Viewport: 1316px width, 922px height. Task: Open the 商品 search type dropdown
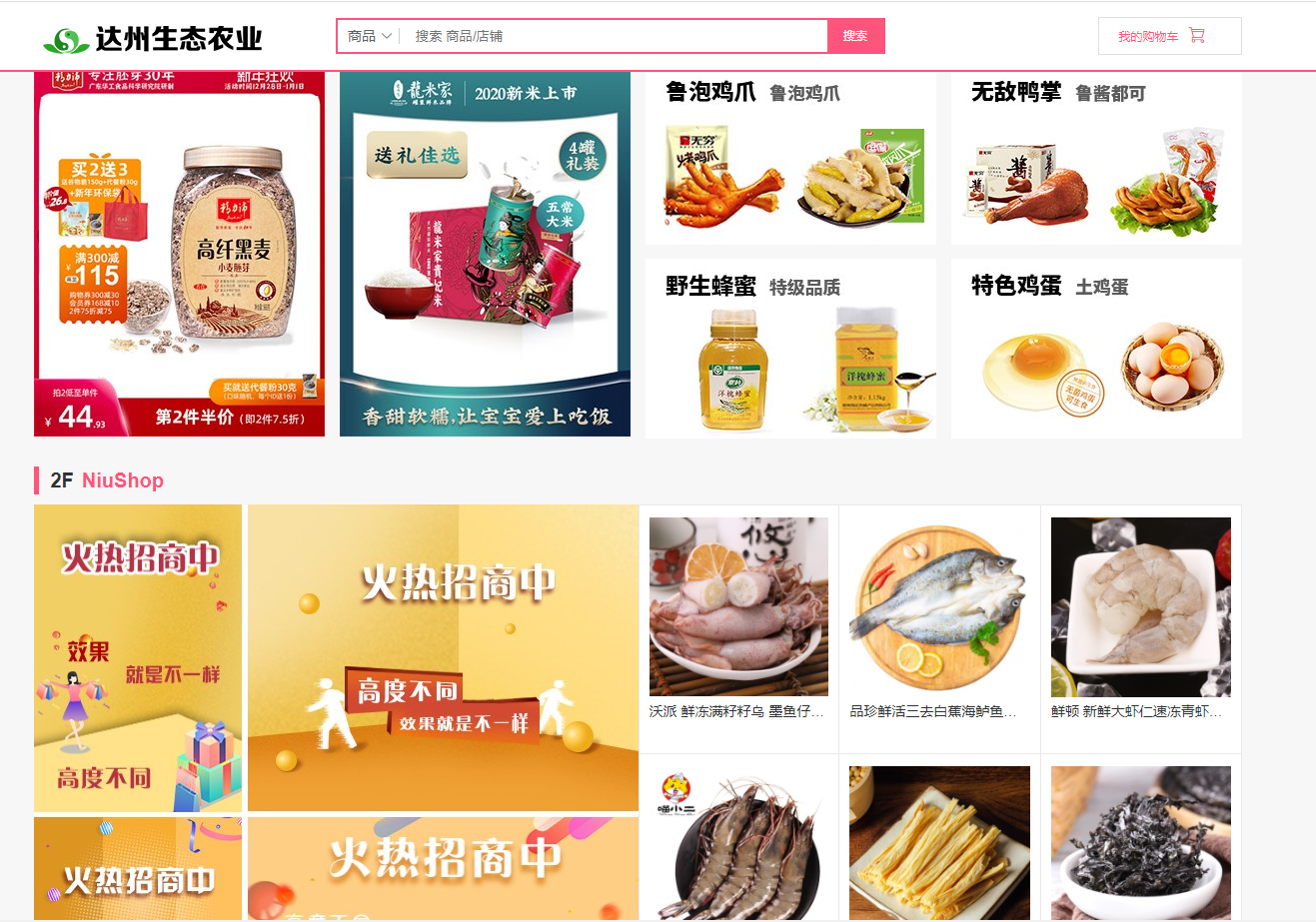[x=369, y=36]
